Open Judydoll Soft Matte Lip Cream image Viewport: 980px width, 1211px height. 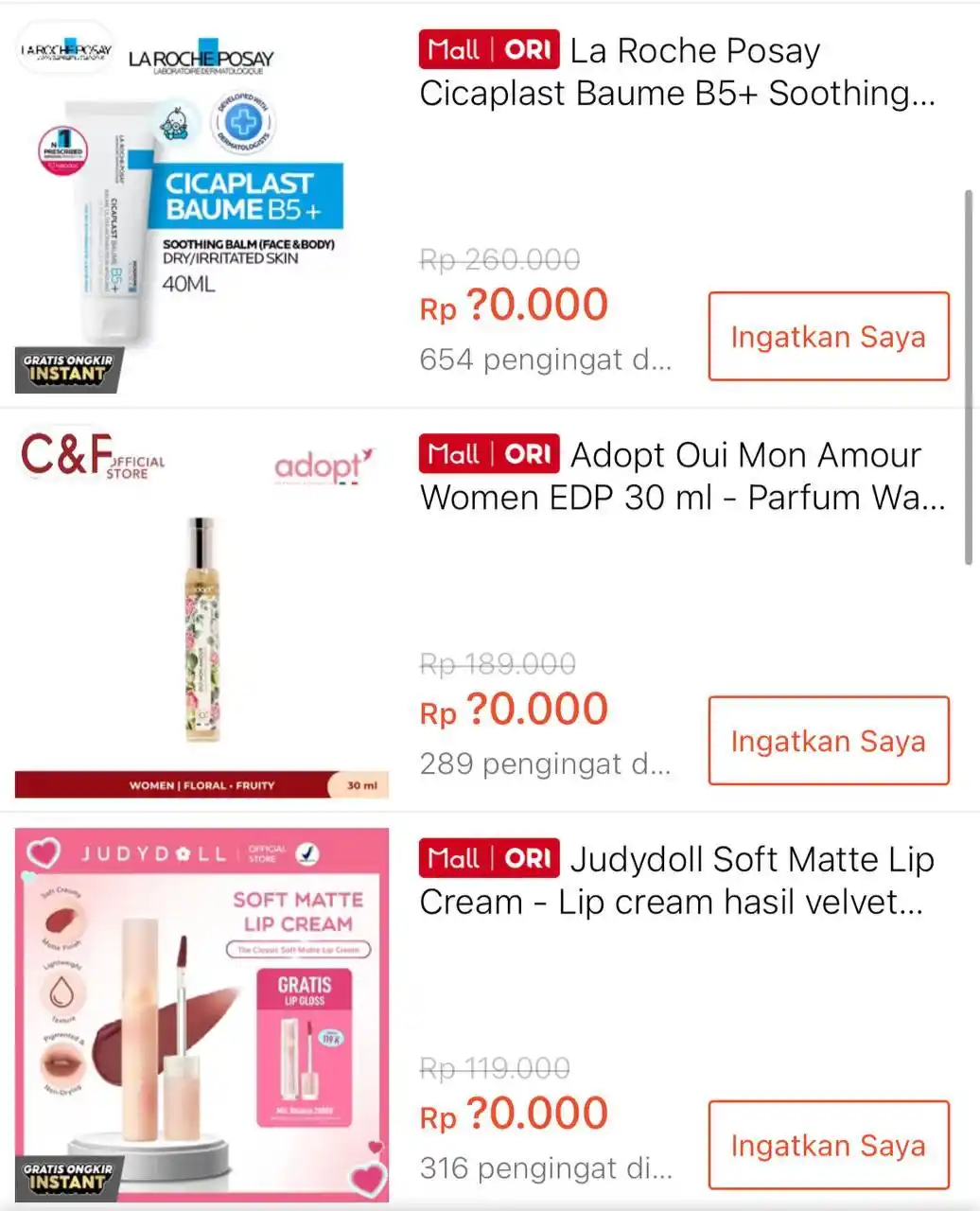[x=201, y=1014]
